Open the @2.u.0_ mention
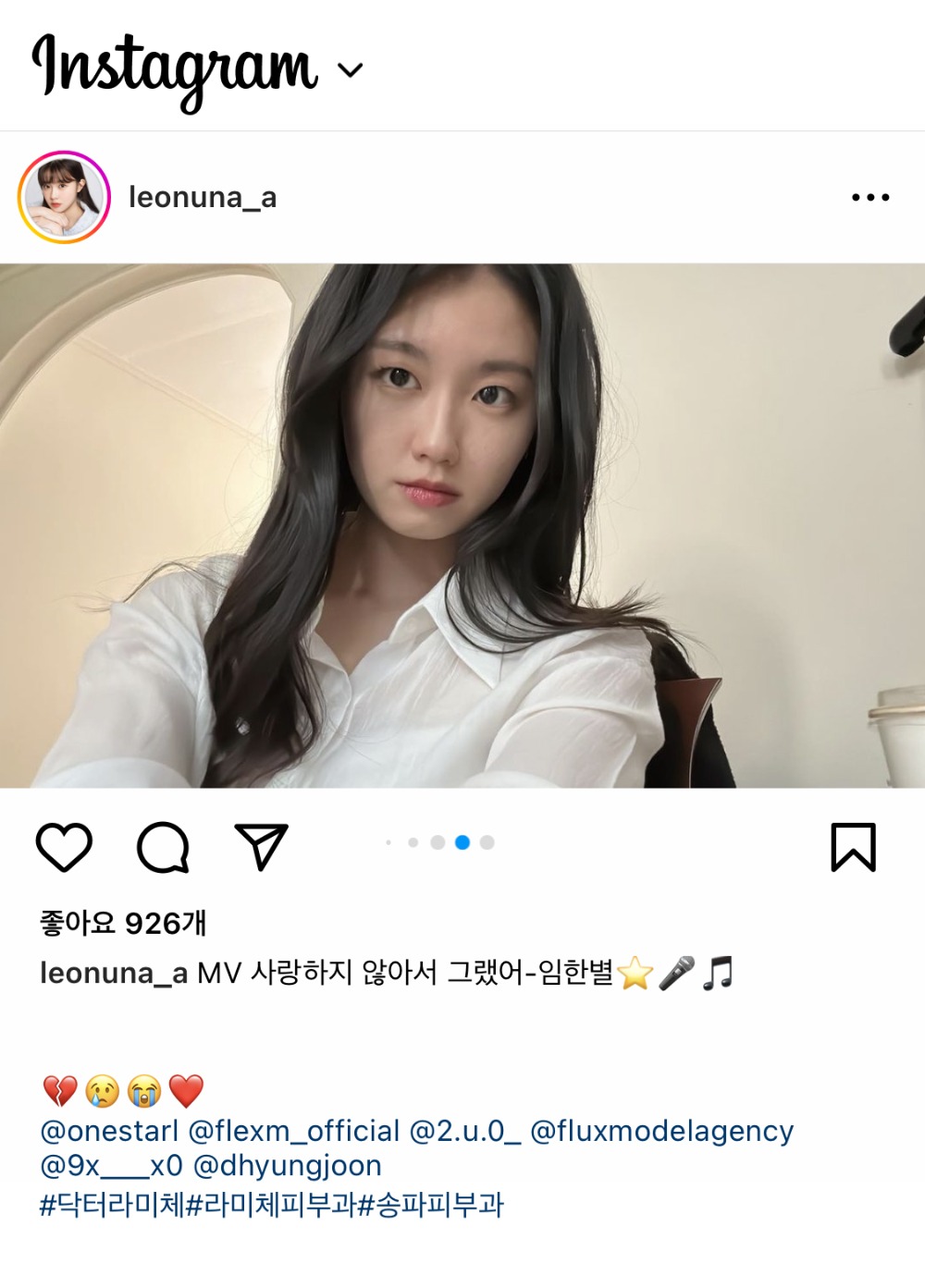Screen dimensions: 925x1288 [x=464, y=1131]
